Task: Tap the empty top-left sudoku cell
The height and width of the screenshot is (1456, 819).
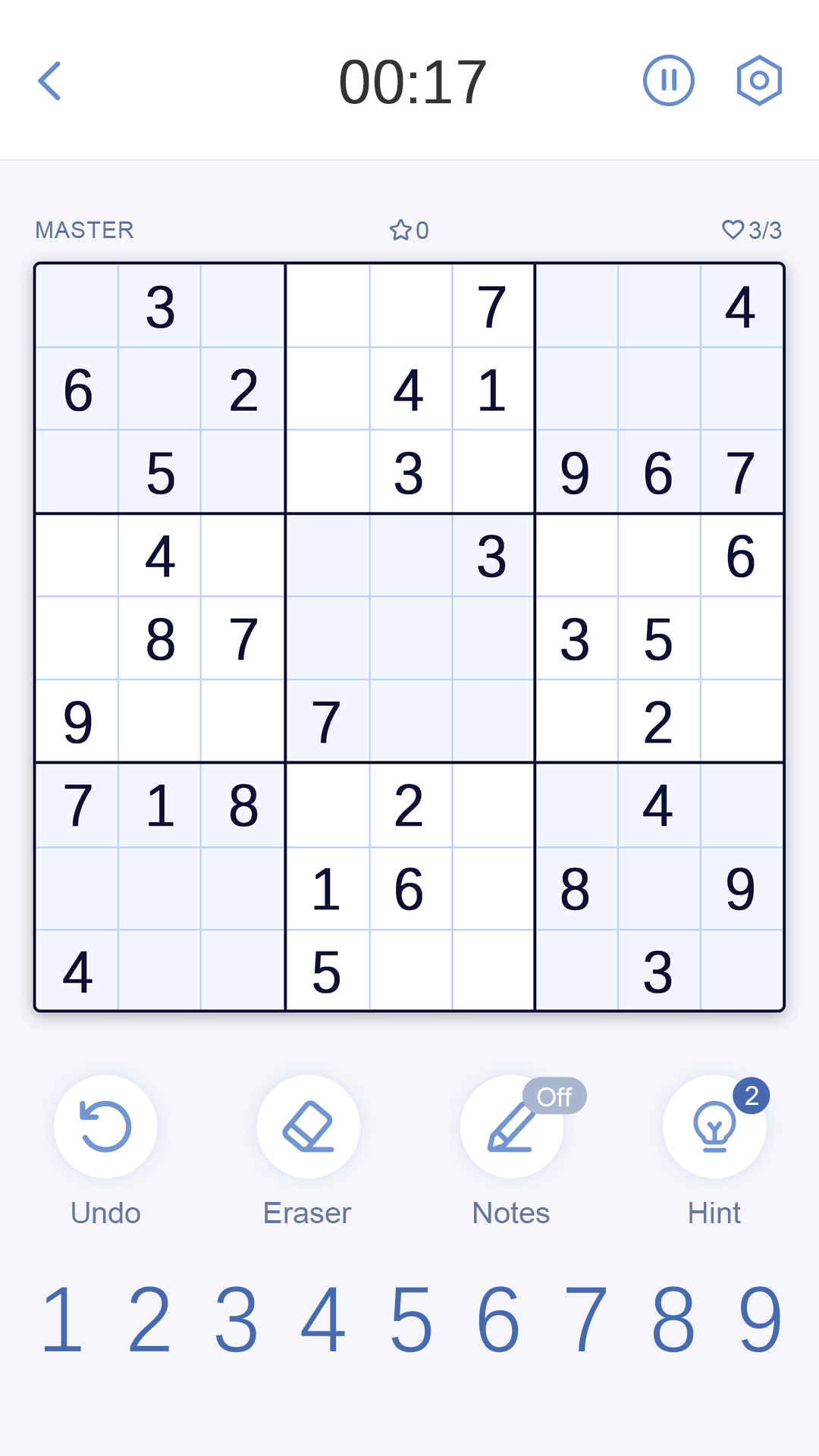Action: [x=77, y=306]
